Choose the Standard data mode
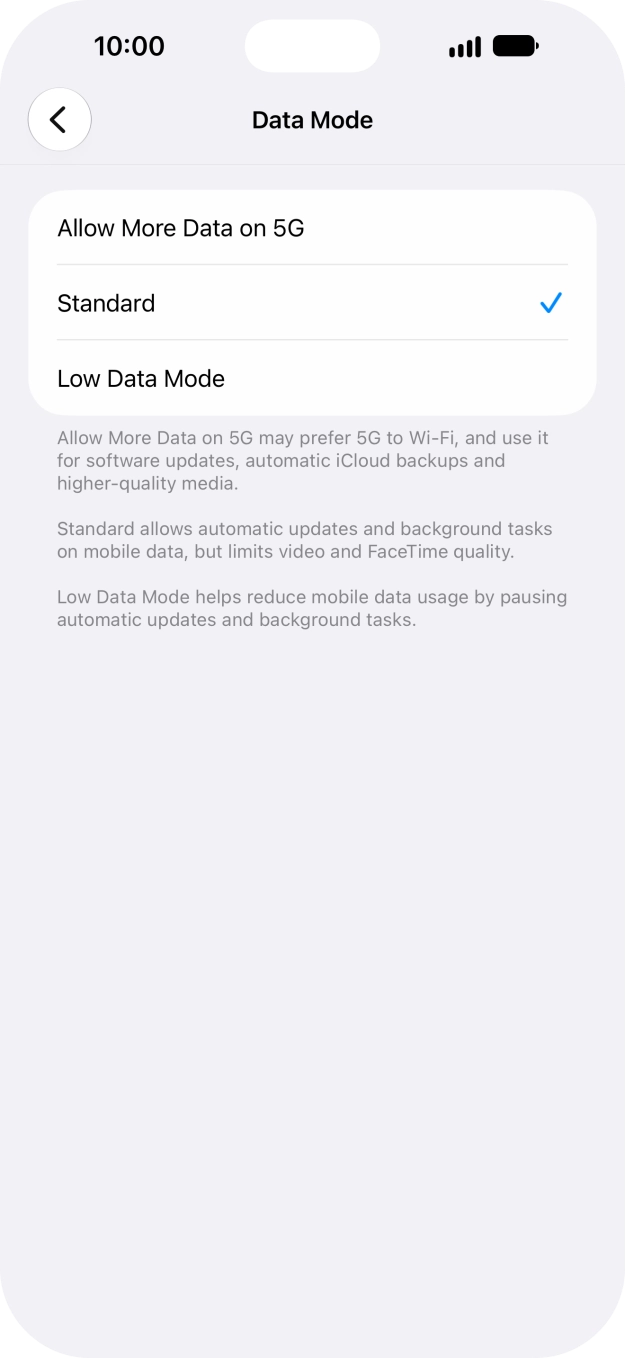The width and height of the screenshot is (625, 1358). pyautogui.click(x=312, y=303)
